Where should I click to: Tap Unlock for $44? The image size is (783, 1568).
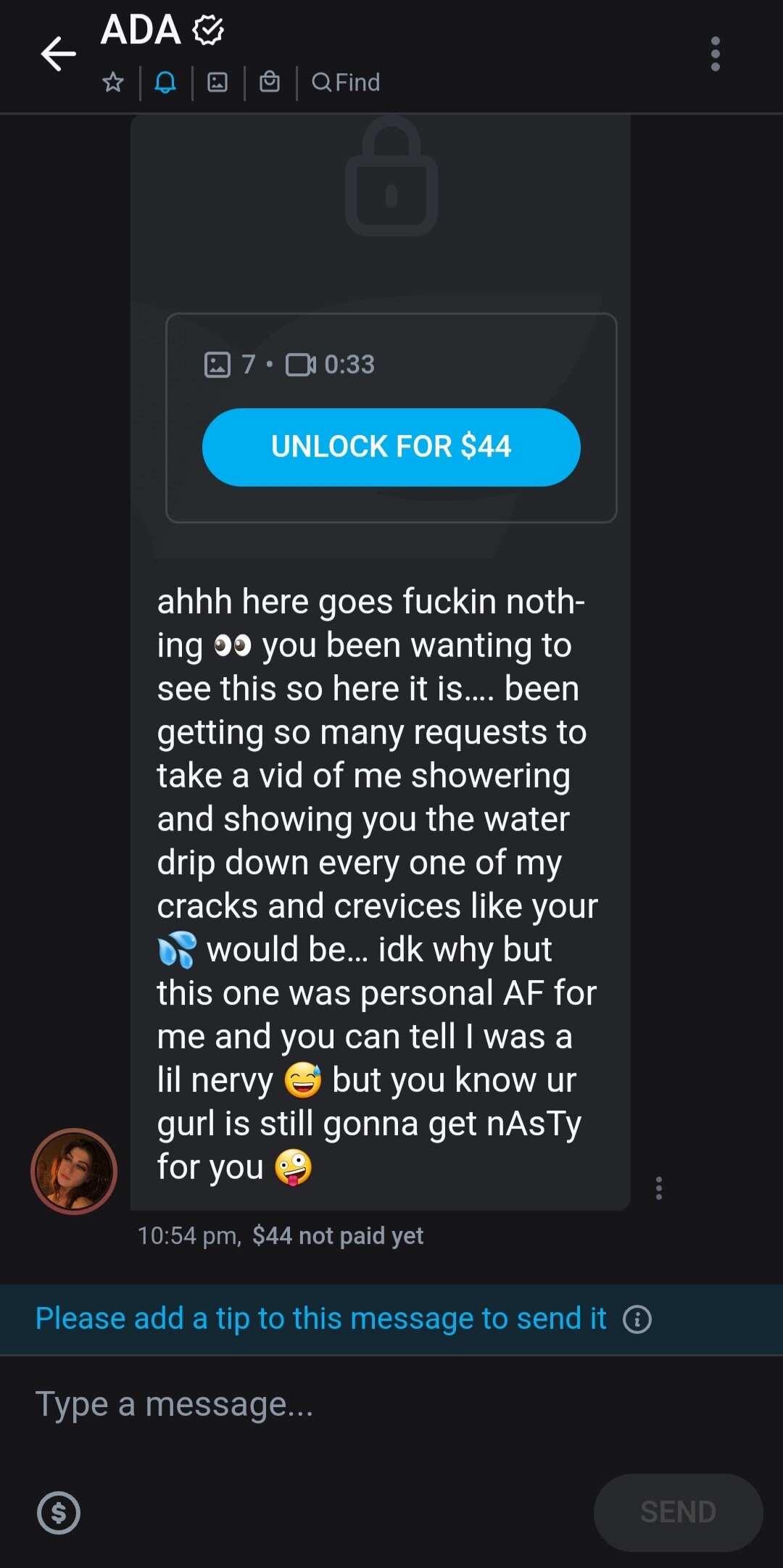pos(391,447)
